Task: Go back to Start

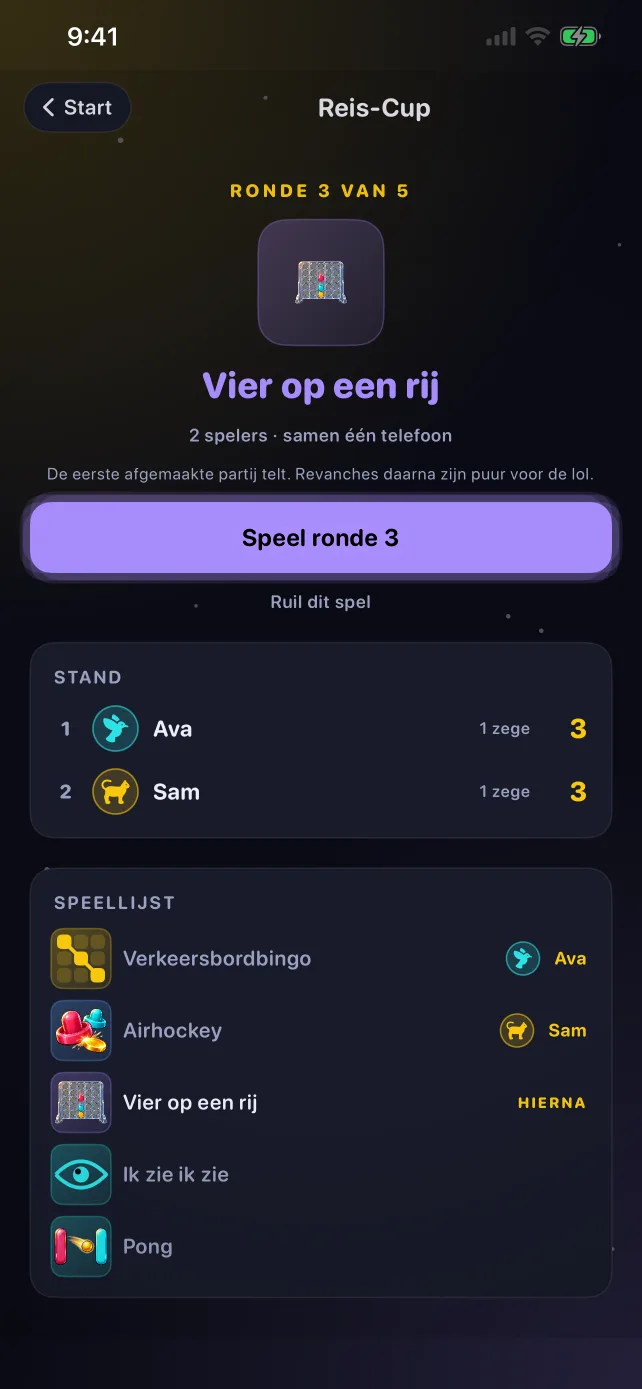Action: [x=77, y=108]
